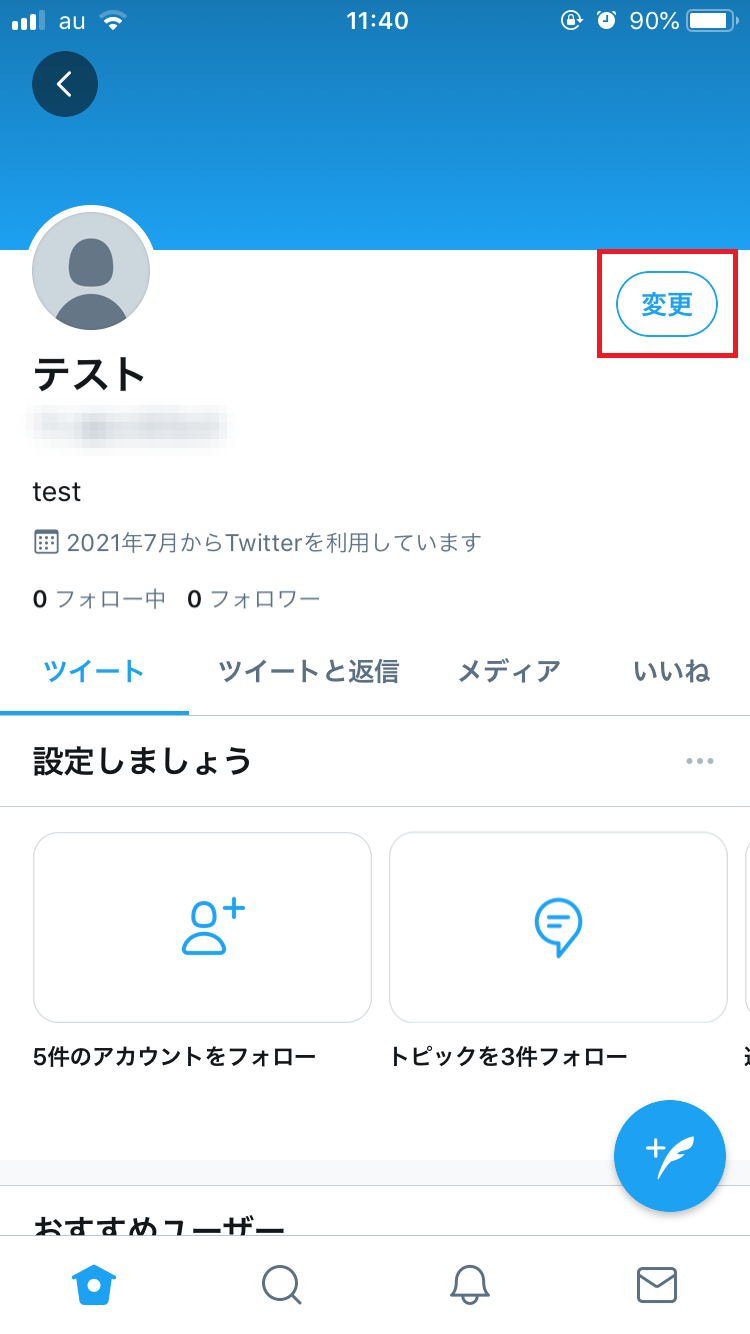Screen dimensions: 750x1334
Task: Open search via the magnifier icon
Action: coord(281,1286)
